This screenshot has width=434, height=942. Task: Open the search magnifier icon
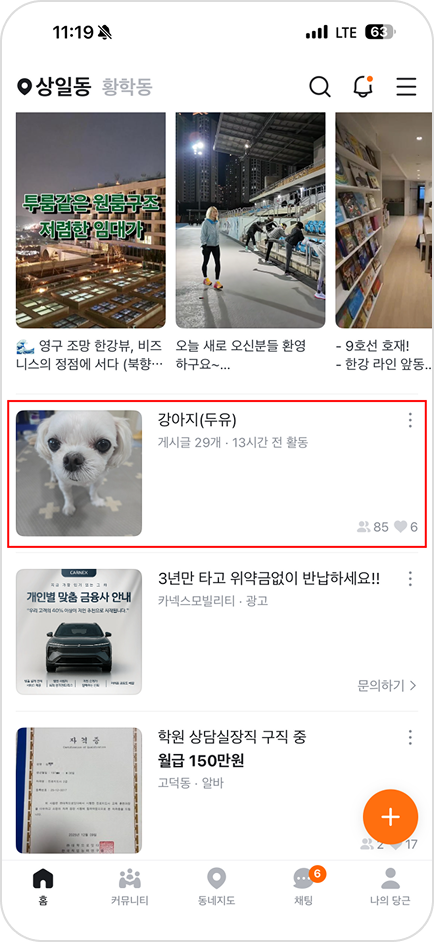coord(320,87)
